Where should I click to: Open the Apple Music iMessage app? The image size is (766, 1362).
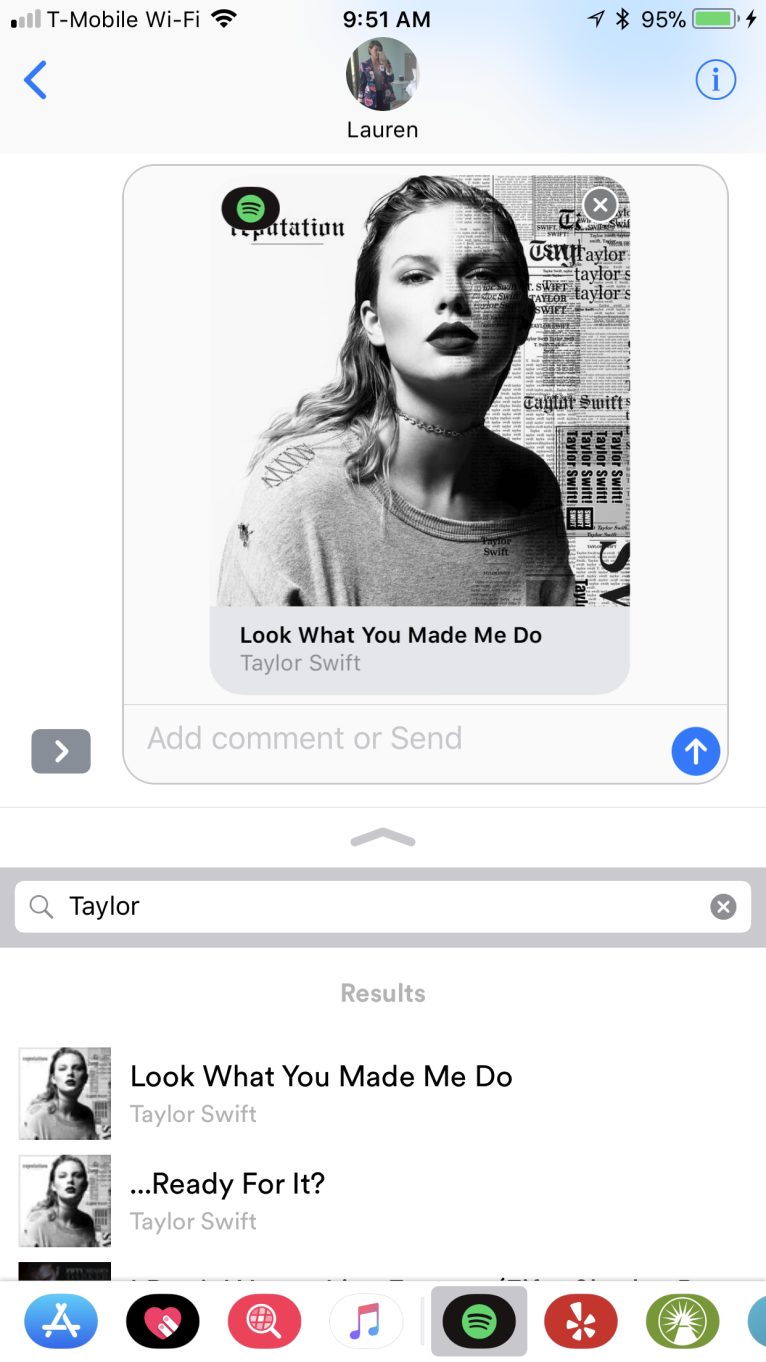[x=365, y=1321]
